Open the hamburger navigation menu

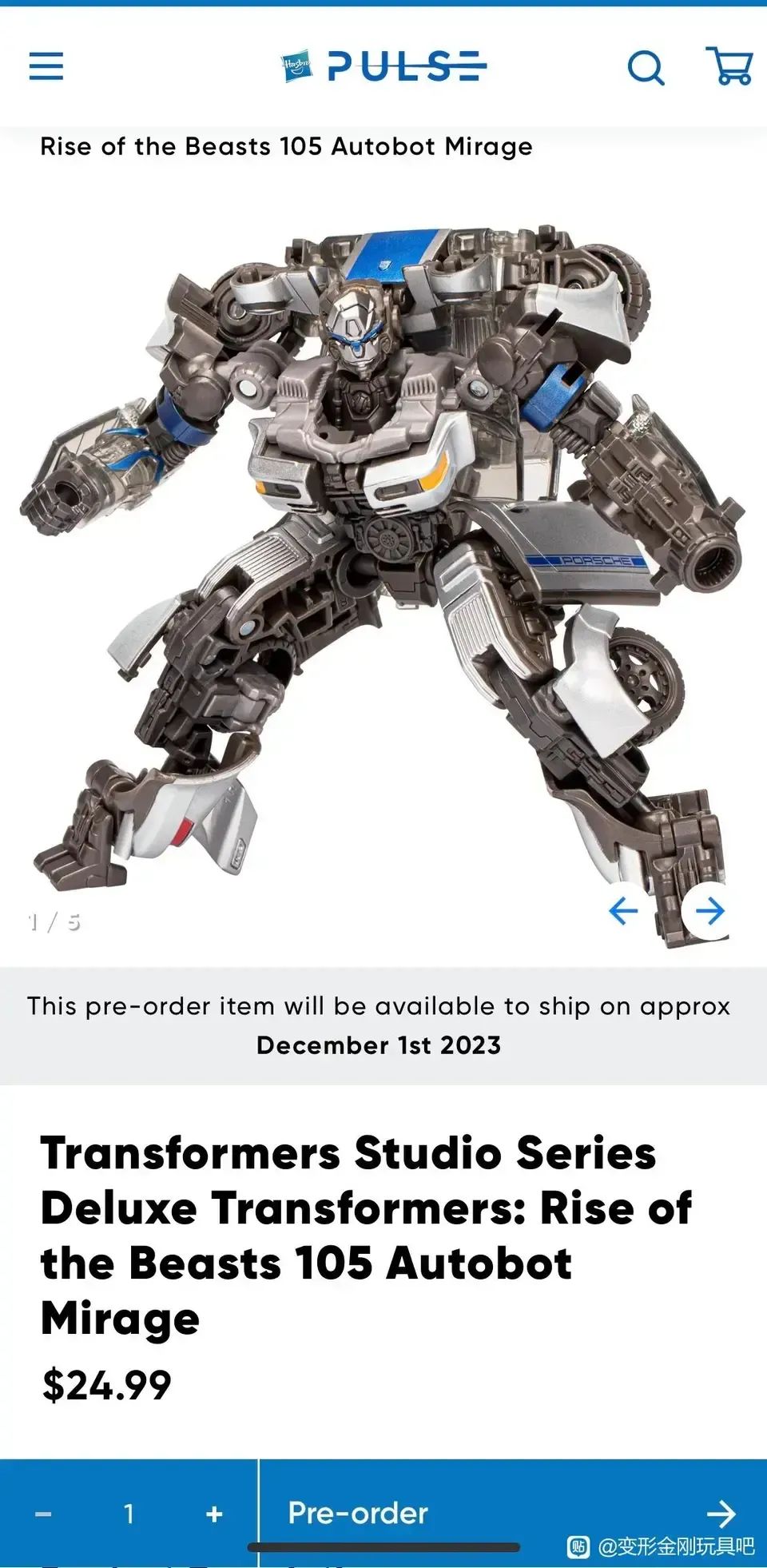[46, 66]
